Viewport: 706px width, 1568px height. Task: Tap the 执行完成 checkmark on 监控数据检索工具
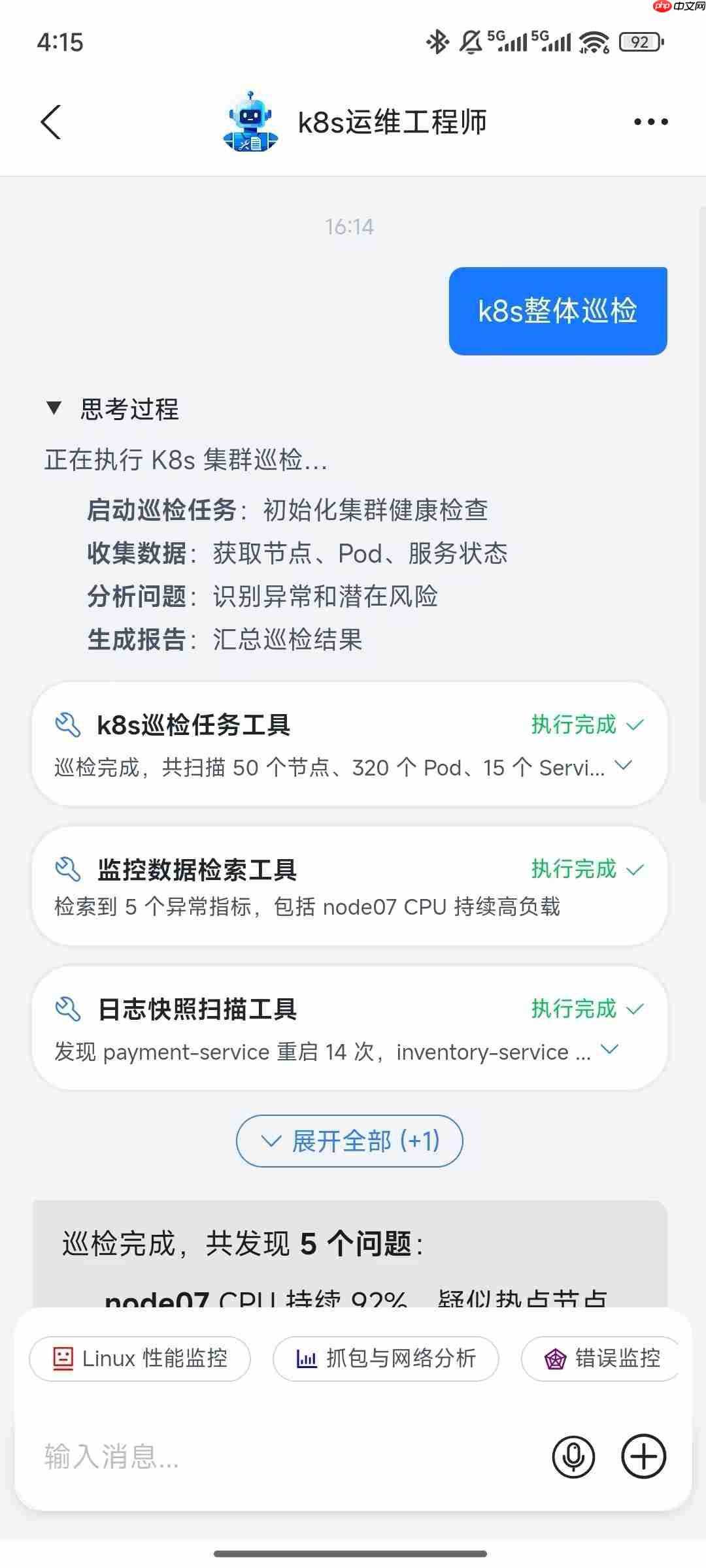tap(634, 869)
